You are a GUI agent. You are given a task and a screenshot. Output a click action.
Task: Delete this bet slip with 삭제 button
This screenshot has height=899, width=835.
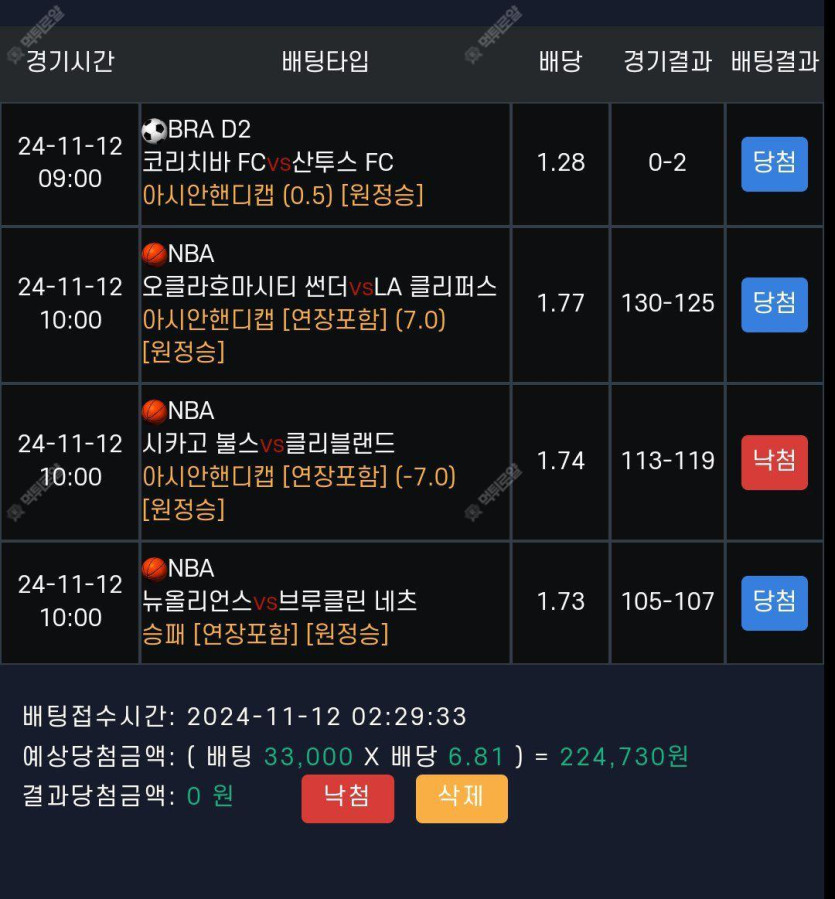(x=461, y=797)
